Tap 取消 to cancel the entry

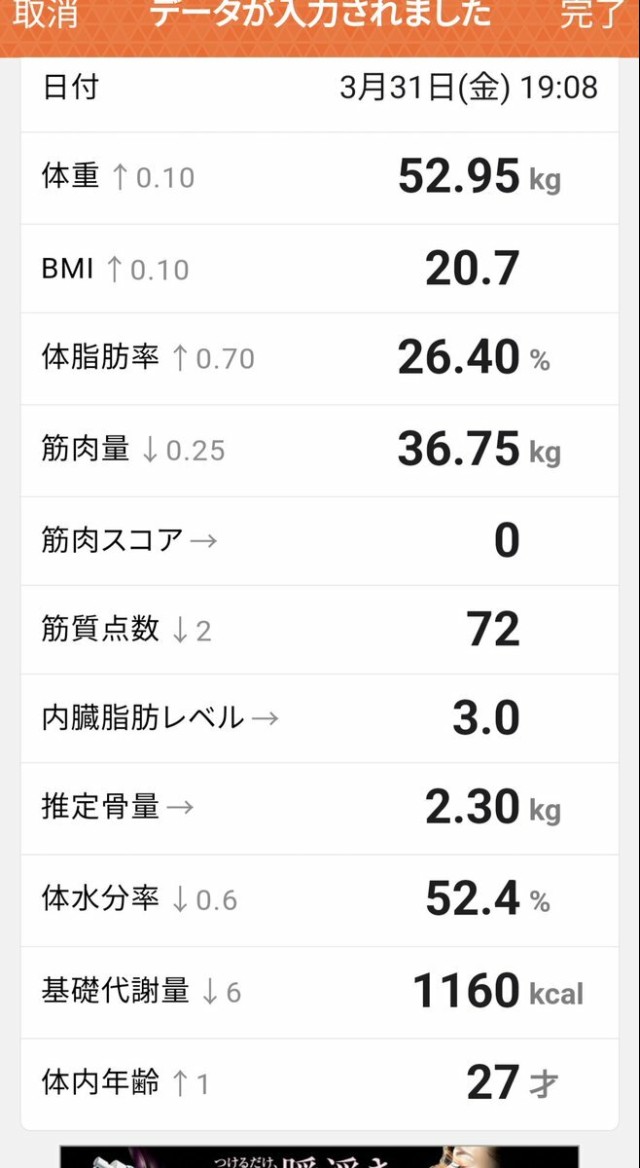(44, 14)
